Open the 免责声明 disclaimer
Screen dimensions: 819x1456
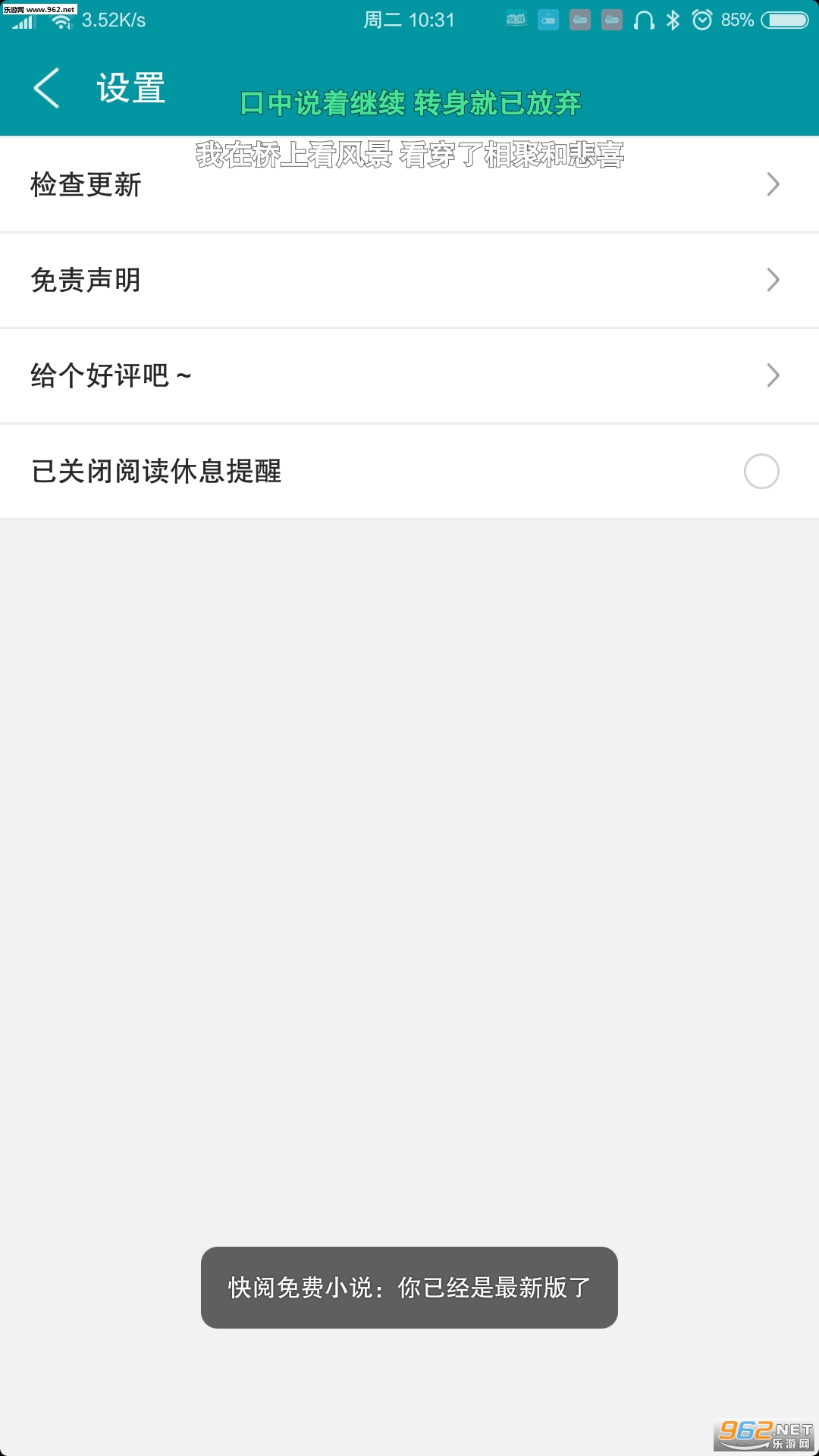click(x=409, y=280)
